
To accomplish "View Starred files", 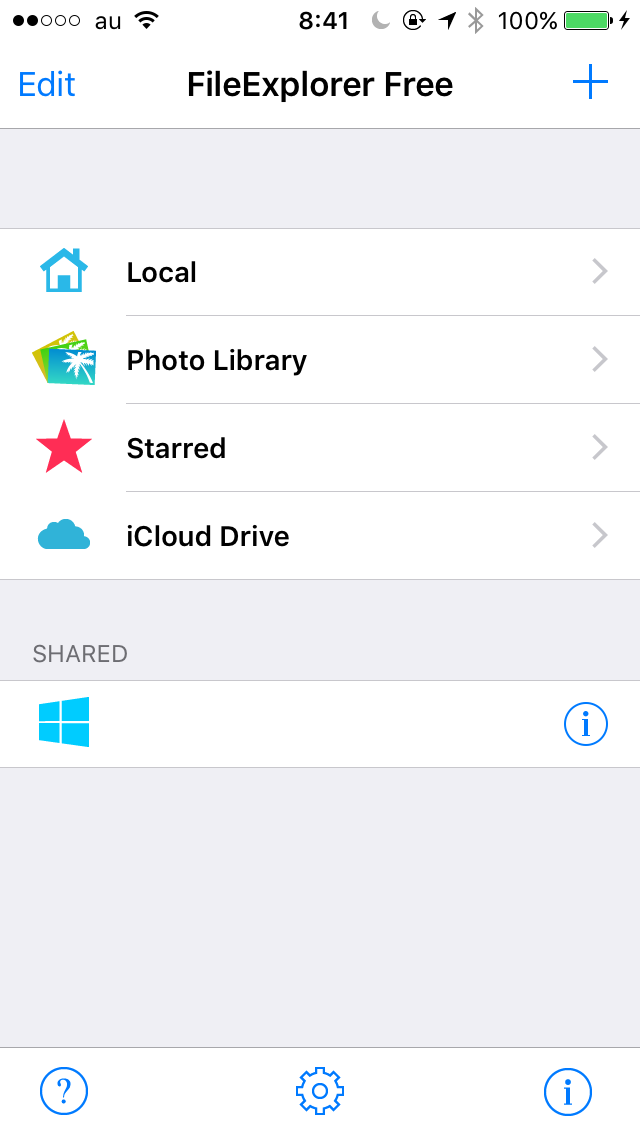I will coord(320,448).
